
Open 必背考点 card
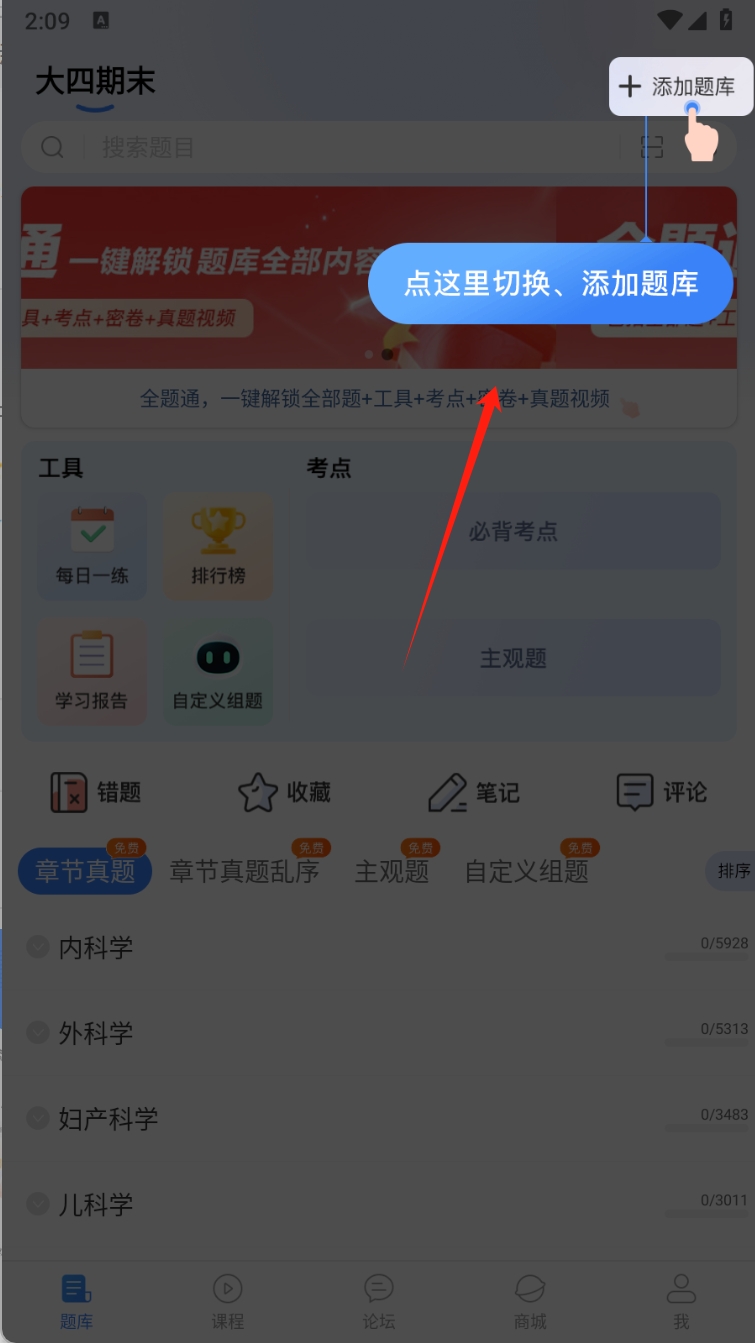513,532
